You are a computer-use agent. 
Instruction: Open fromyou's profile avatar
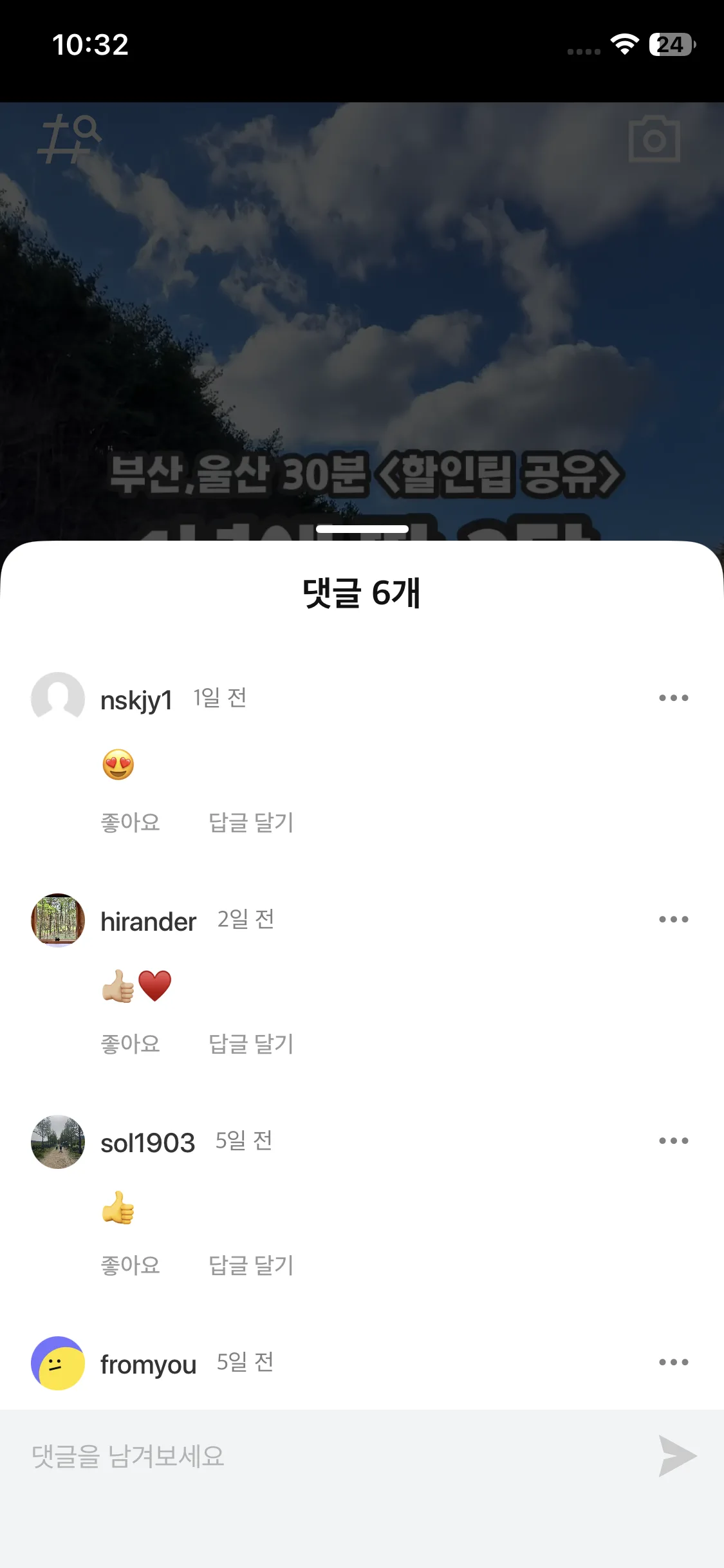[58, 1363]
